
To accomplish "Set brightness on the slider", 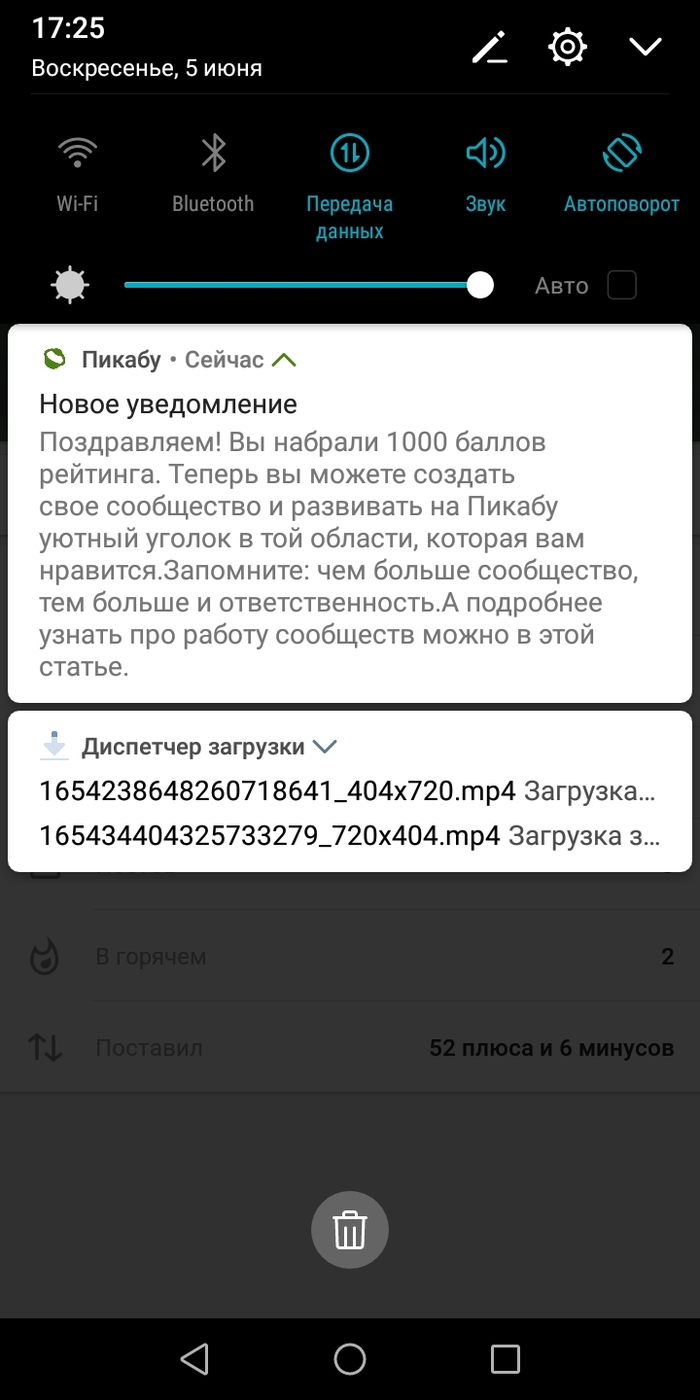I will click(x=300, y=286).
